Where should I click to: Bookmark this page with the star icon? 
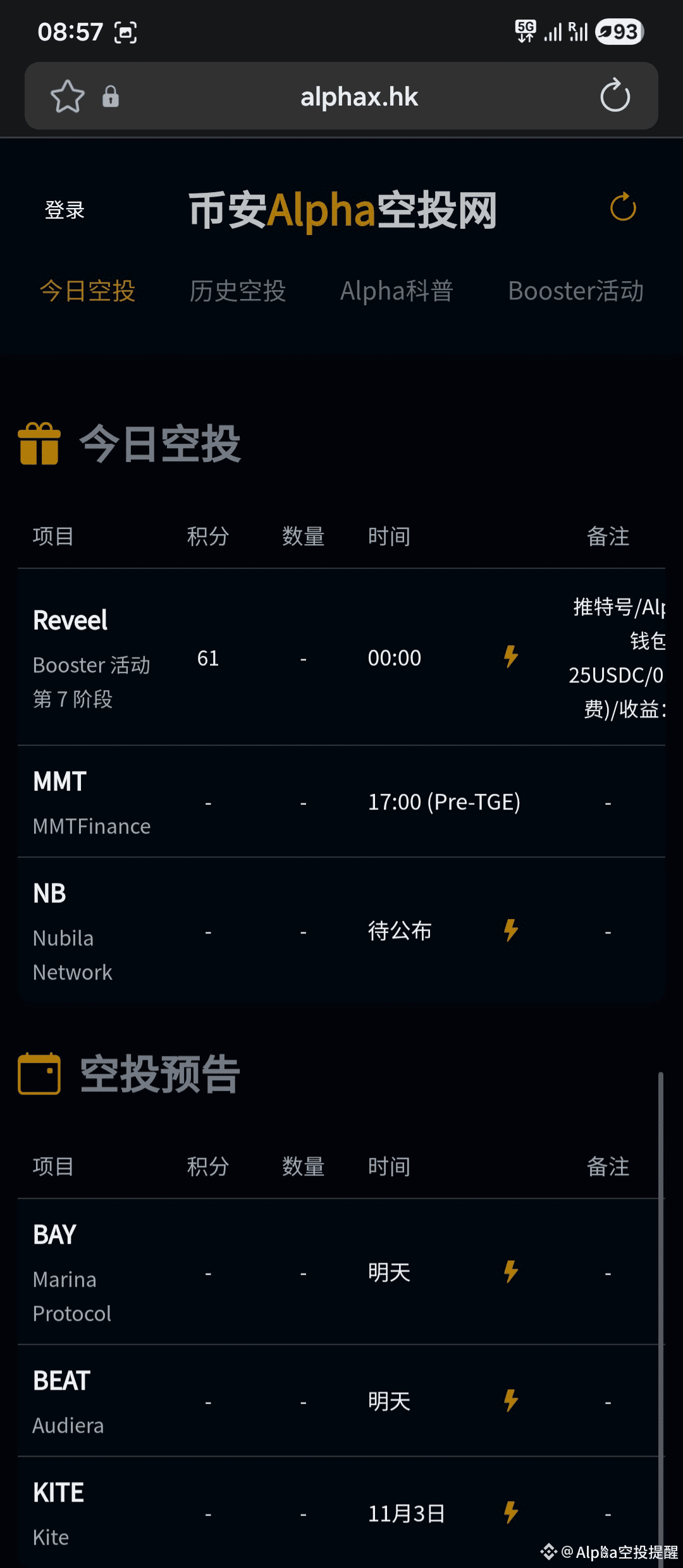coord(67,97)
